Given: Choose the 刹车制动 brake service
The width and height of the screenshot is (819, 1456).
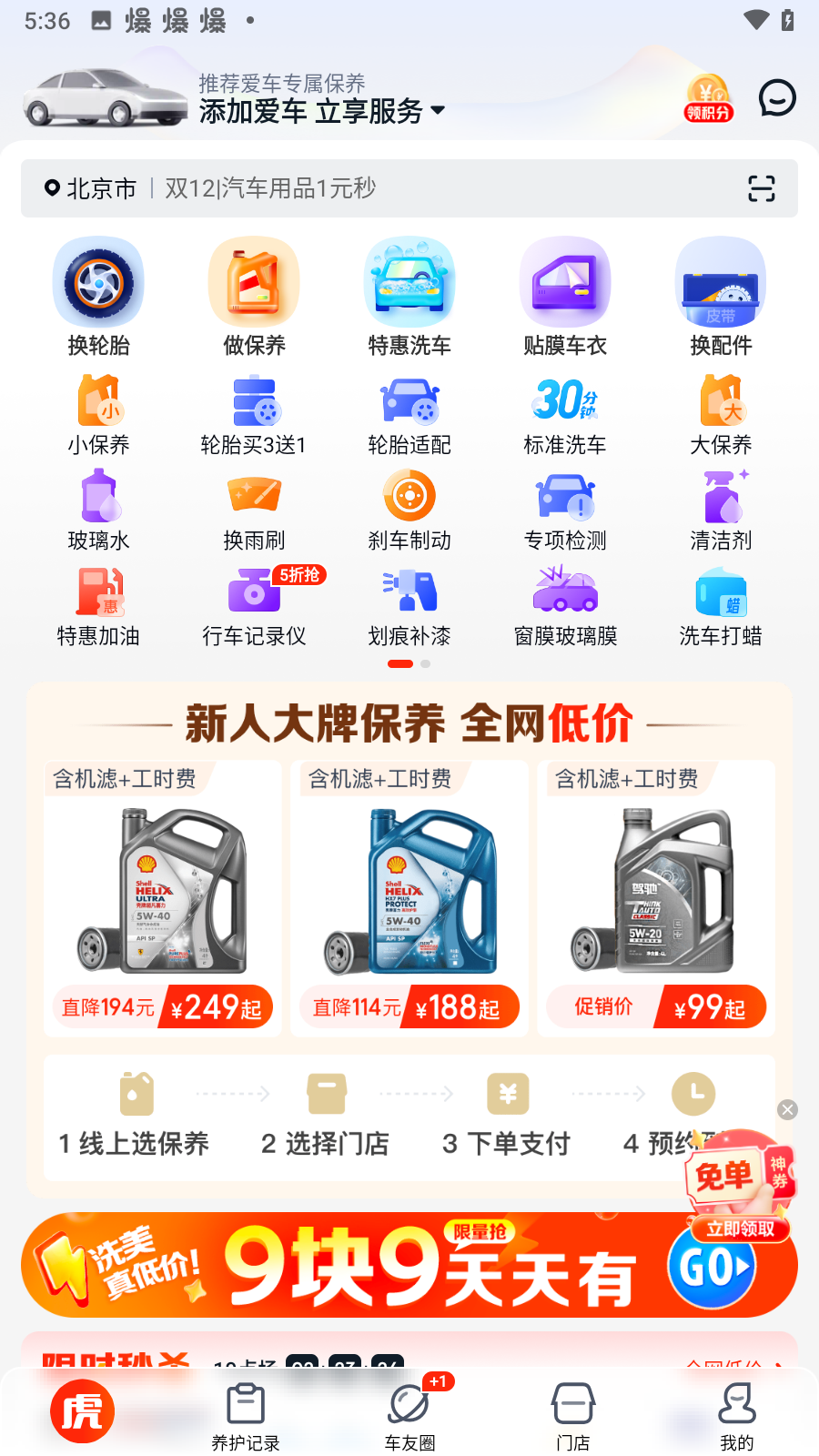Looking at the screenshot, I should tap(409, 511).
